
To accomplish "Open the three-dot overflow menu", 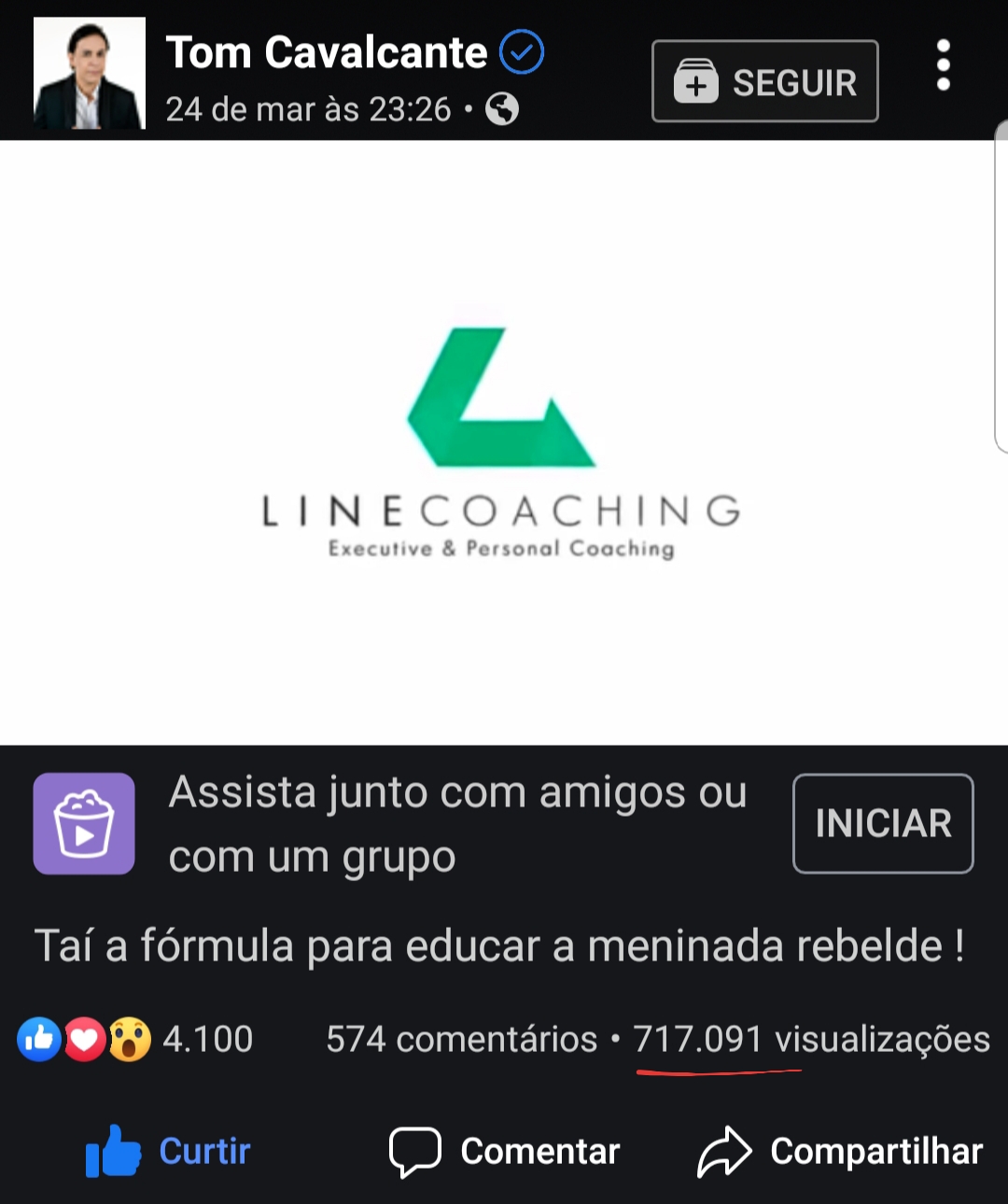I will click(x=943, y=65).
